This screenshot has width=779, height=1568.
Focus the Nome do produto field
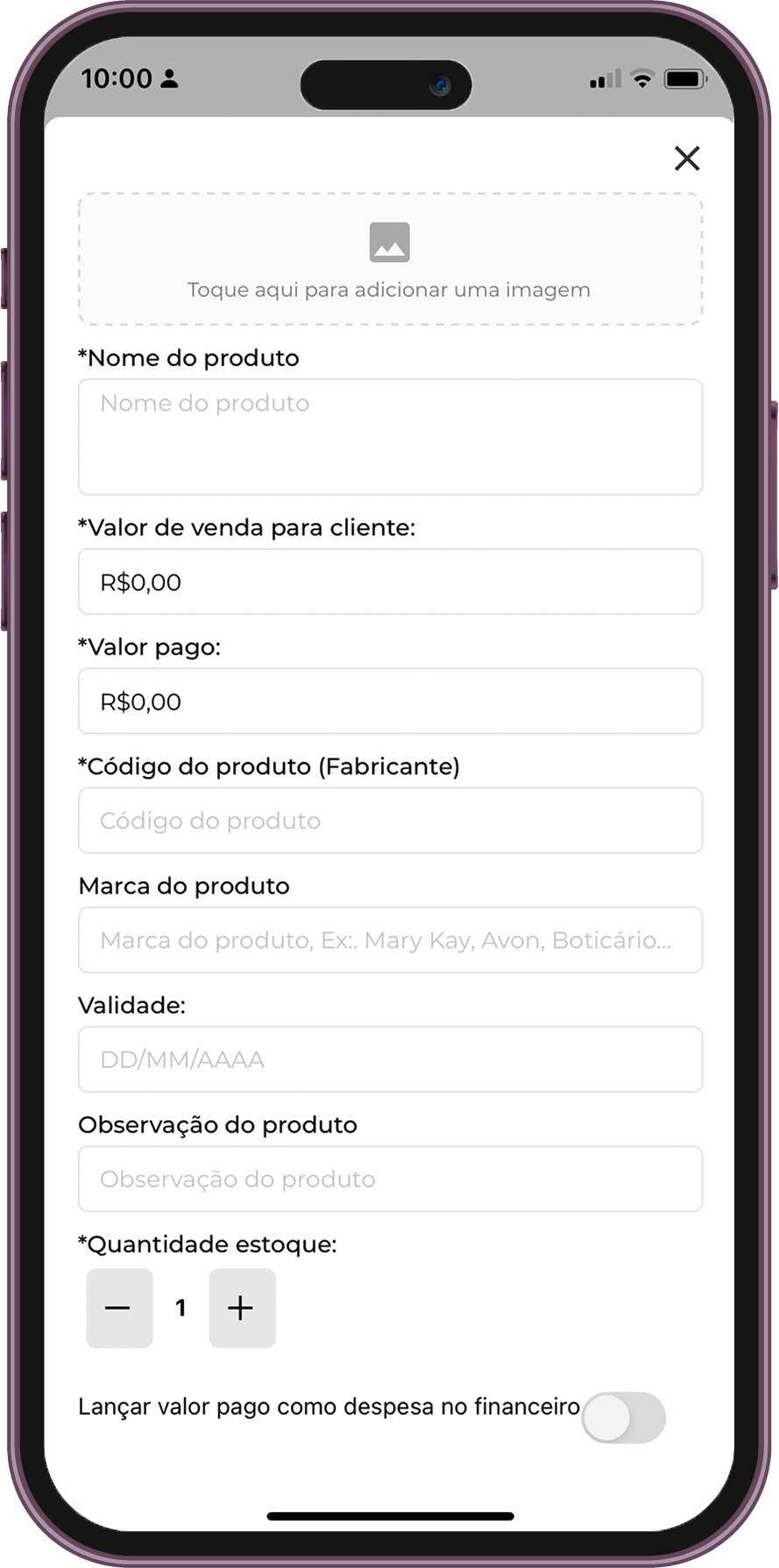tap(390, 437)
